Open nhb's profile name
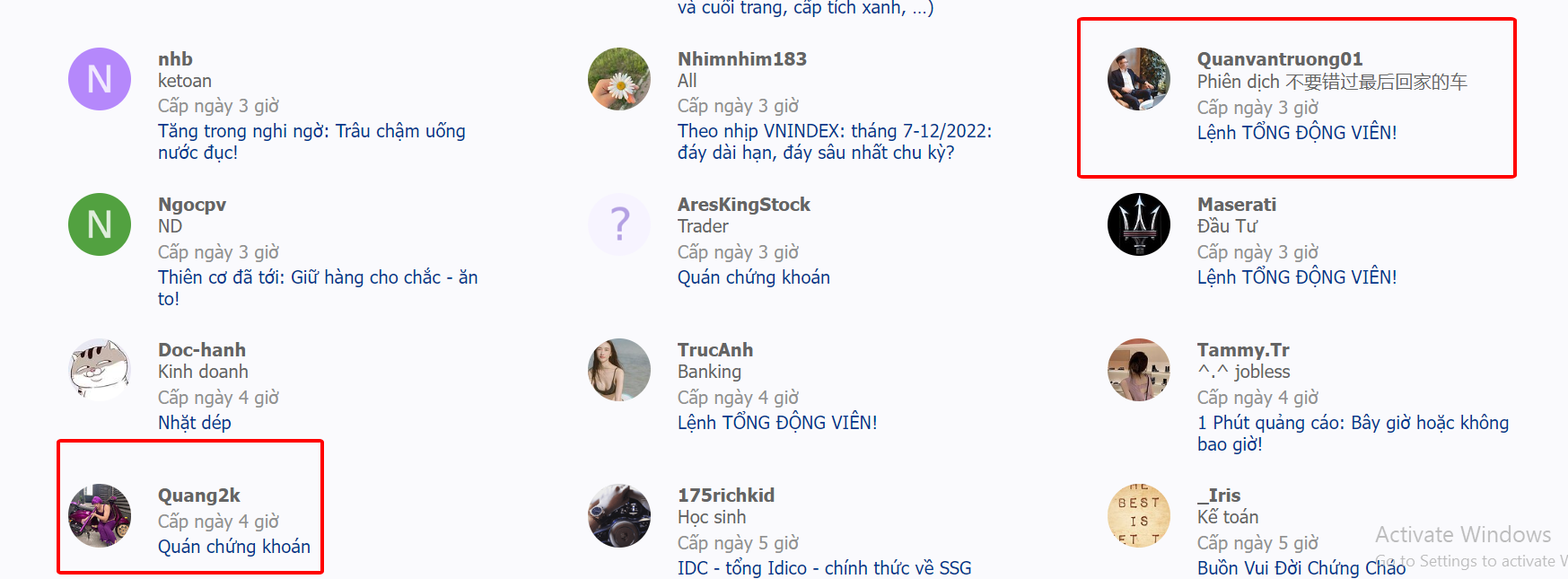Viewport: 1568px width, 579px height. pos(175,59)
